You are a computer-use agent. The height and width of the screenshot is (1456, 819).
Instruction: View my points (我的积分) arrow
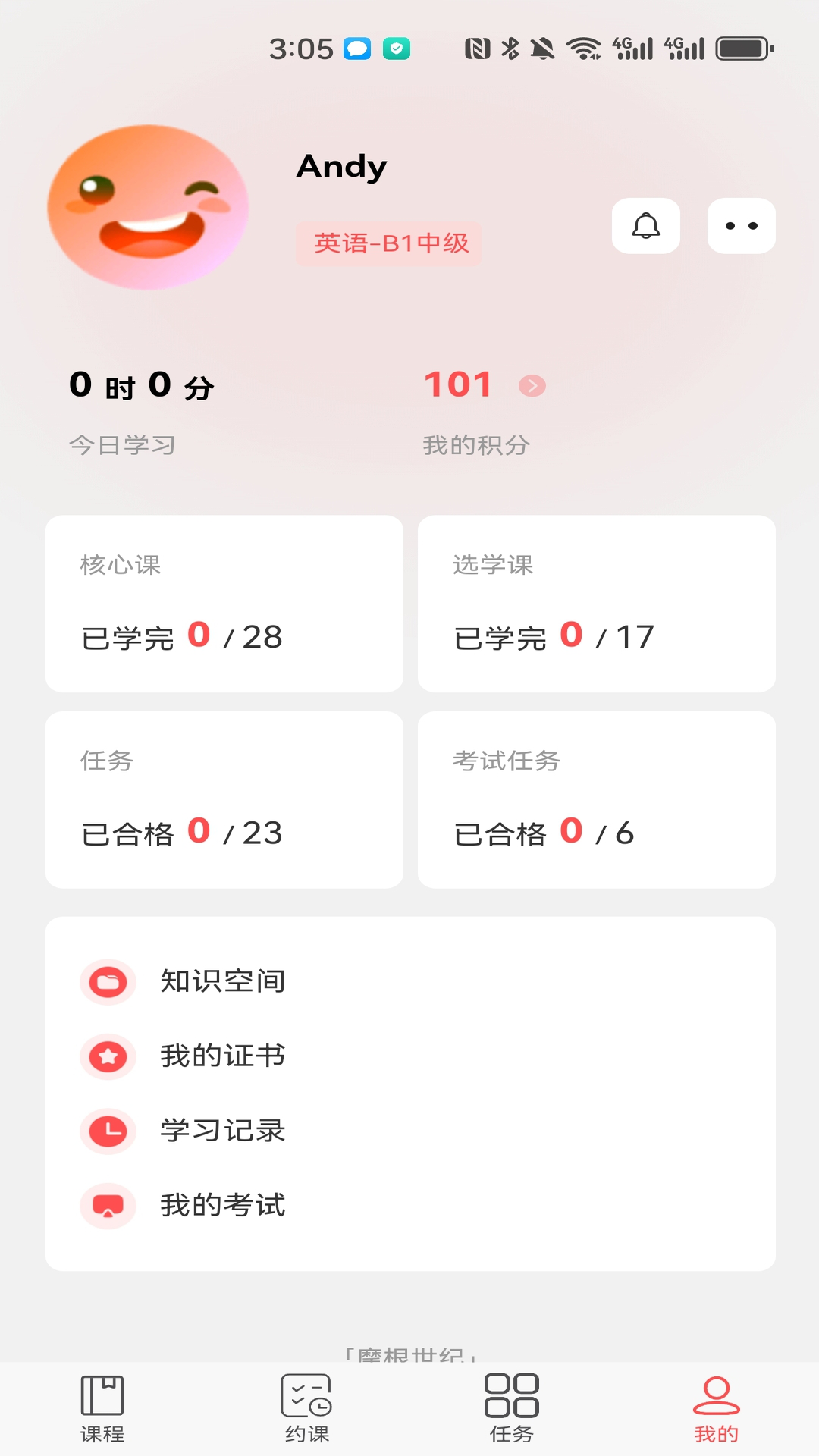pos(532,386)
